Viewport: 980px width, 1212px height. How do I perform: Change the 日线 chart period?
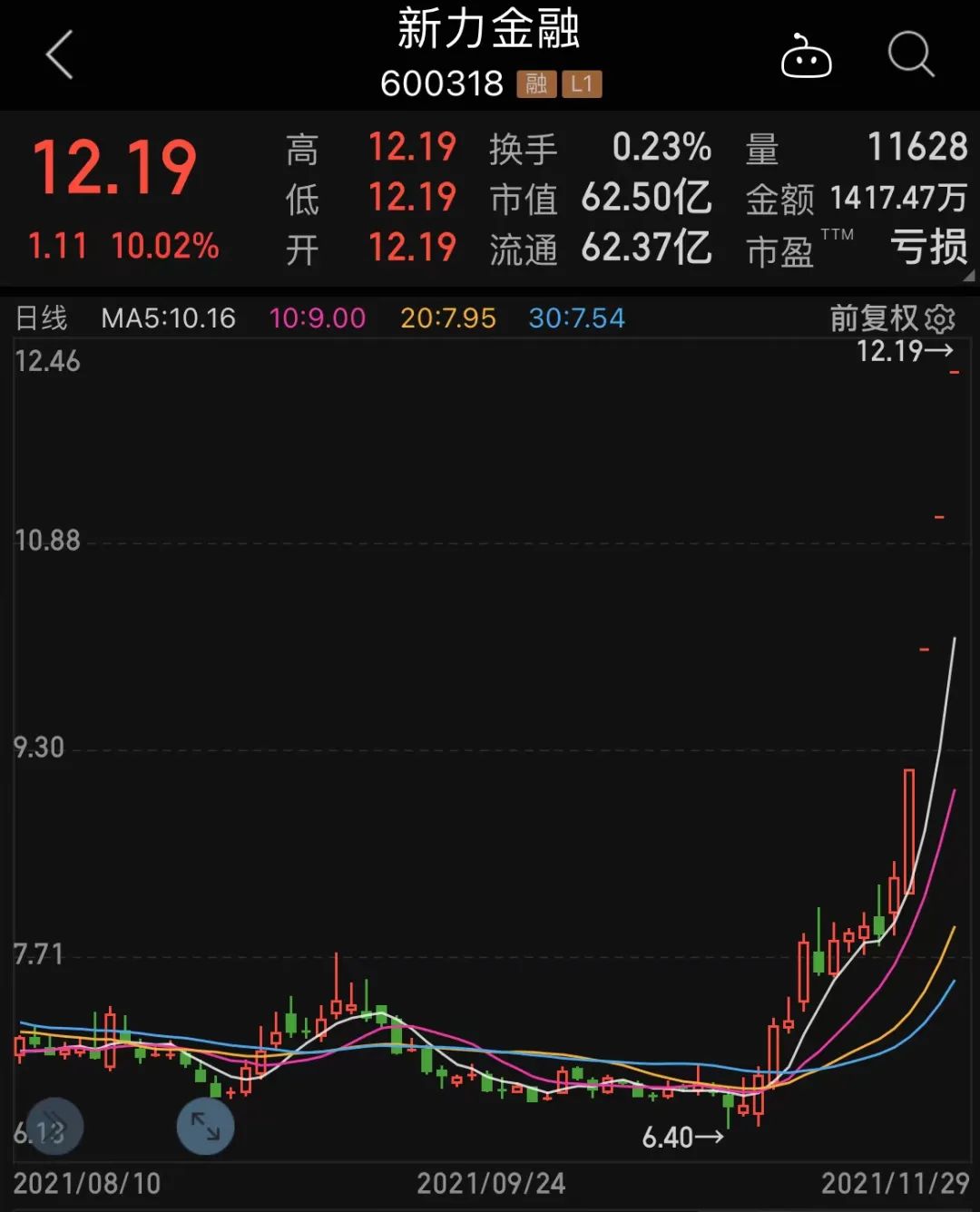[x=42, y=318]
